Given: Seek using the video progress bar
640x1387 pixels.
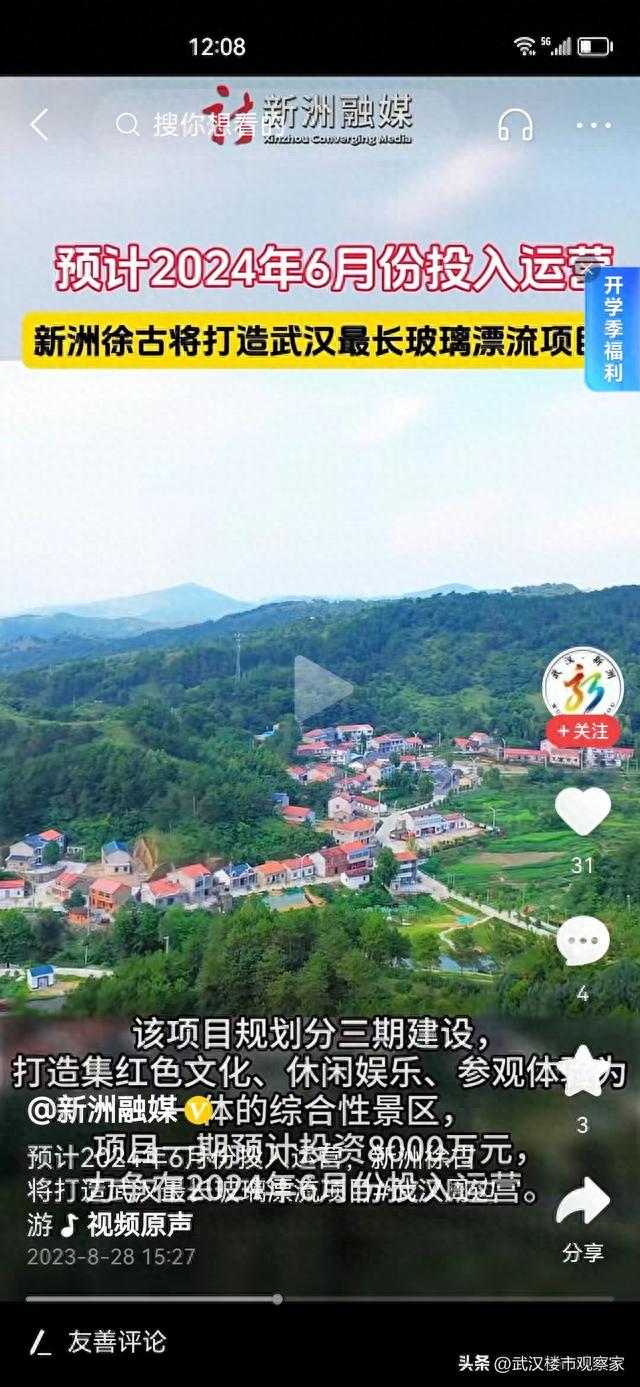Looking at the screenshot, I should tap(320, 1299).
